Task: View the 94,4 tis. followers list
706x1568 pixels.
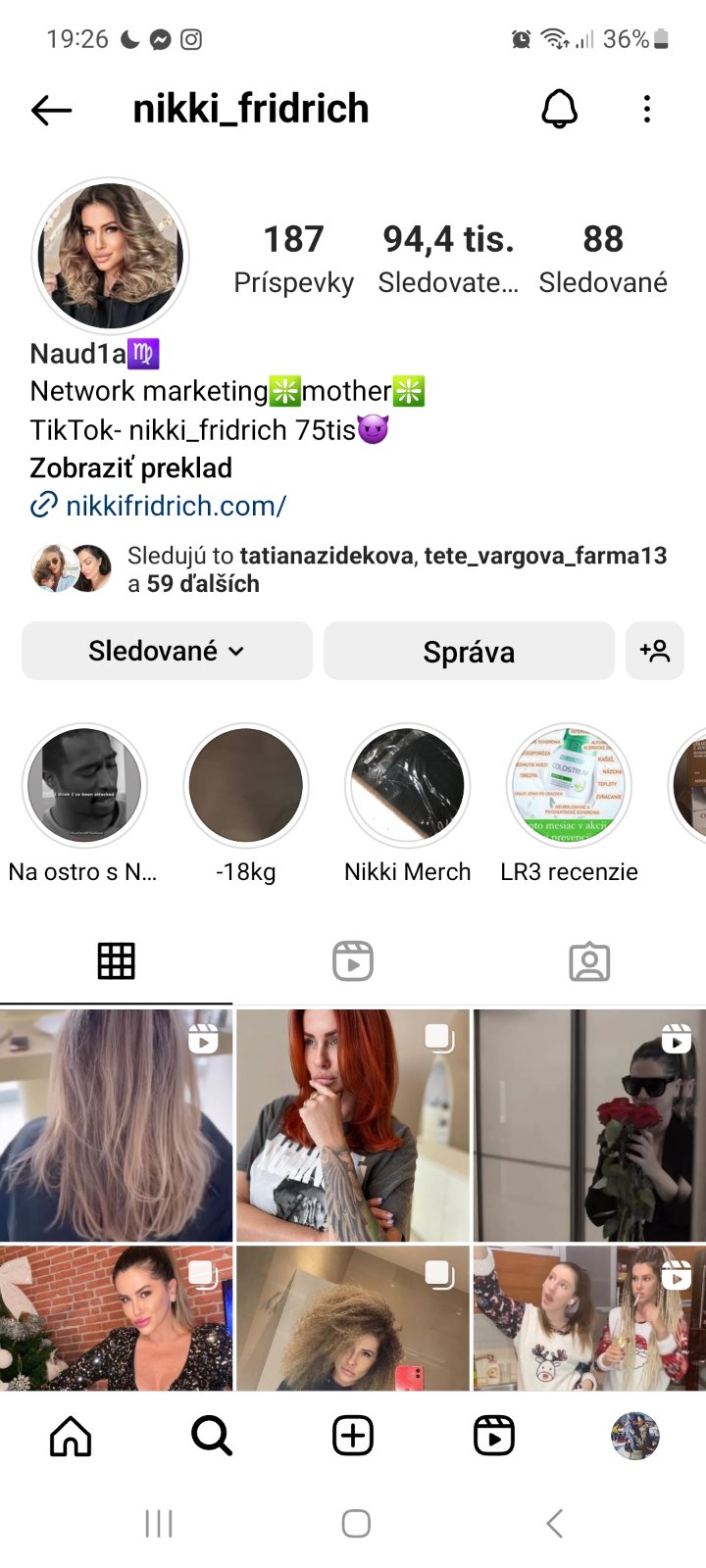Action: tap(448, 257)
